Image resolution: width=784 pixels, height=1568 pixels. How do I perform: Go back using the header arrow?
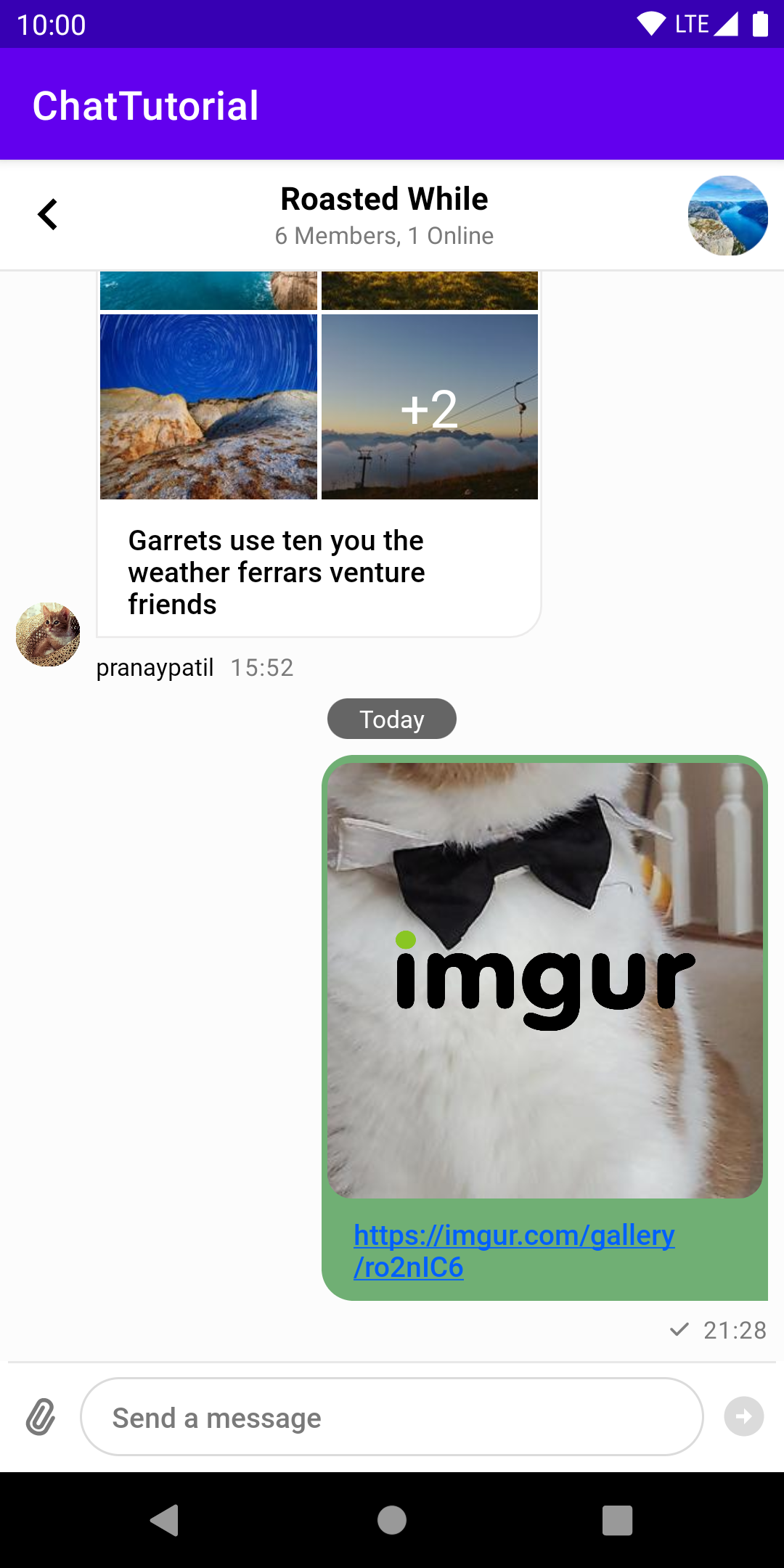pyautogui.click(x=48, y=215)
